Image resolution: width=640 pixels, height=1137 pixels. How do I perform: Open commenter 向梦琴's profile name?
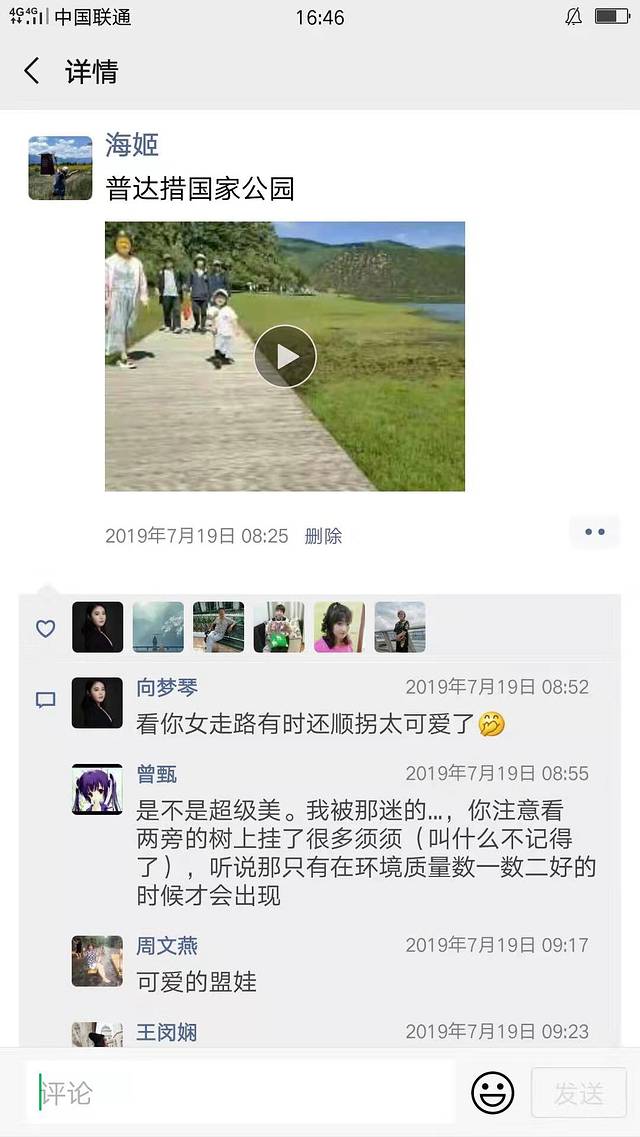167,687
